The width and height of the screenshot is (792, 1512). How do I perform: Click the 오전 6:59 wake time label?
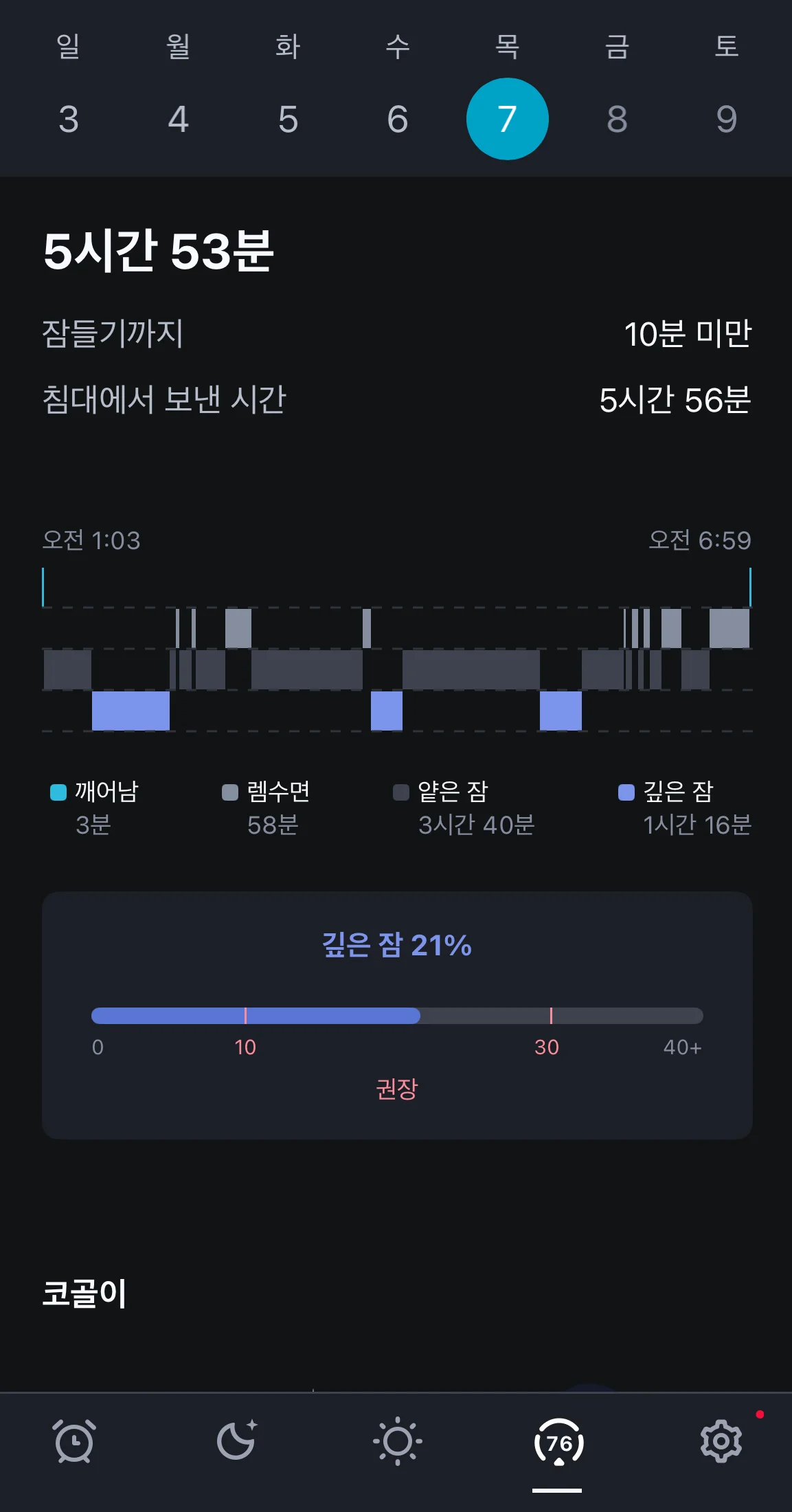701,541
